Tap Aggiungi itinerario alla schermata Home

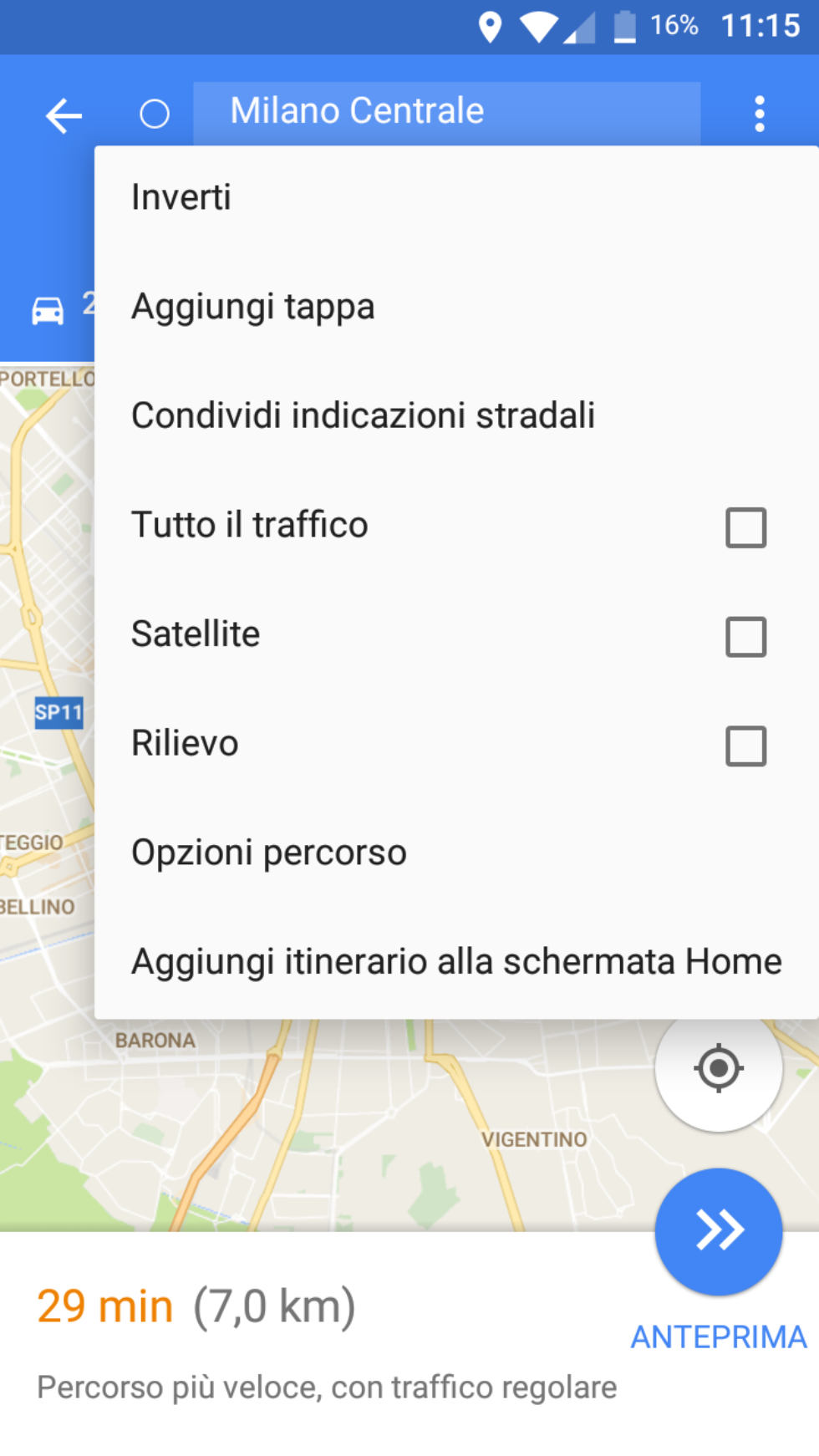tap(456, 962)
